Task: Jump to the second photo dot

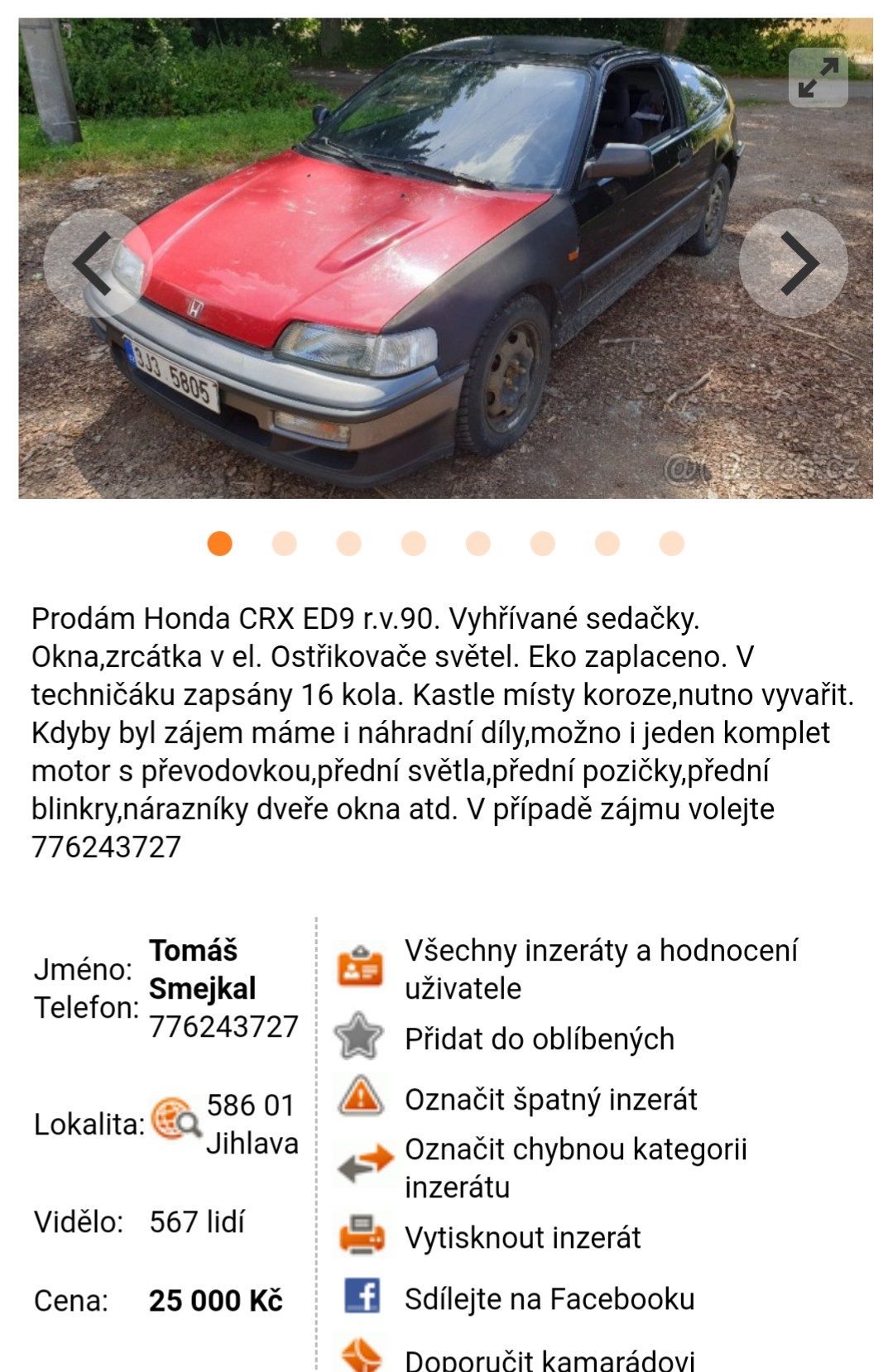Action: tap(284, 544)
